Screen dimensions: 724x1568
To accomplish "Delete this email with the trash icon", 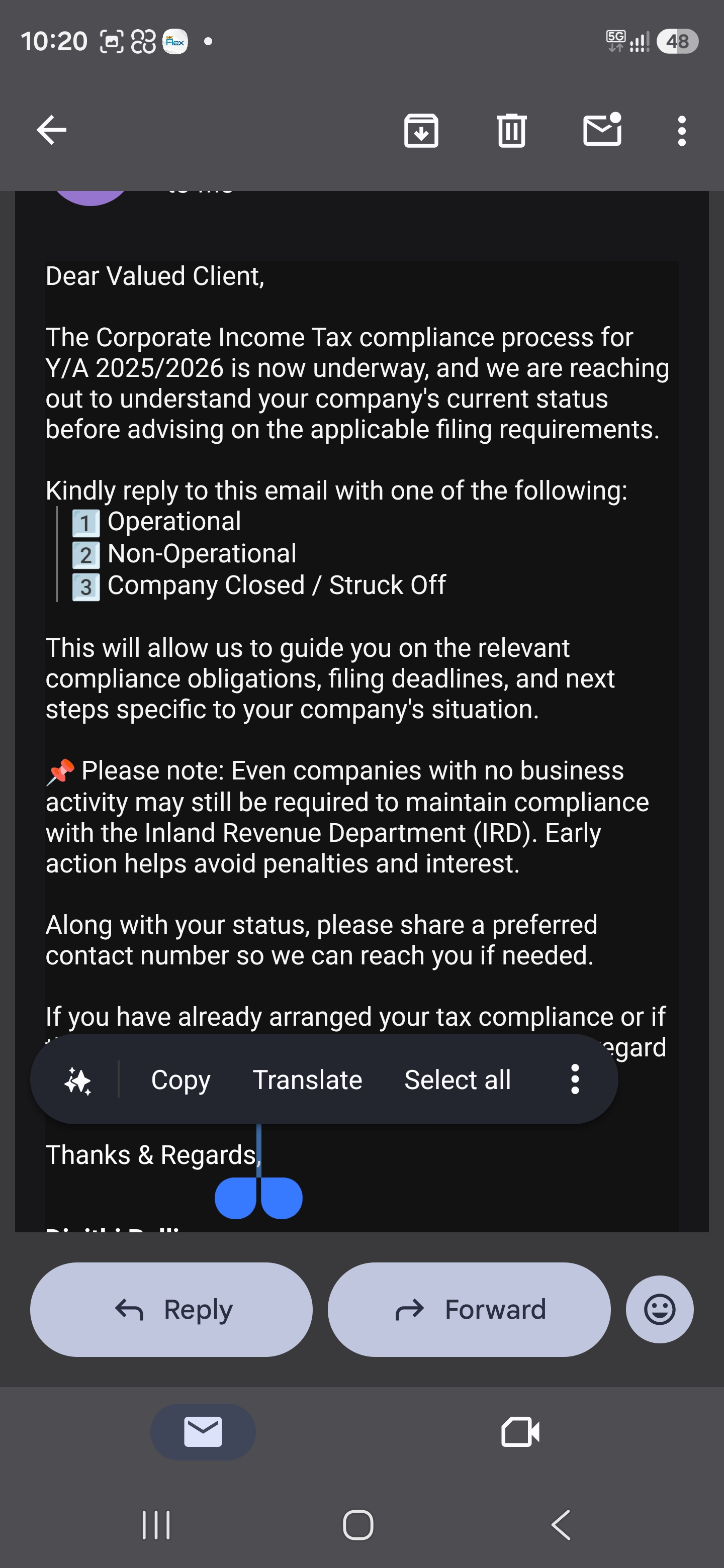I will (x=511, y=130).
